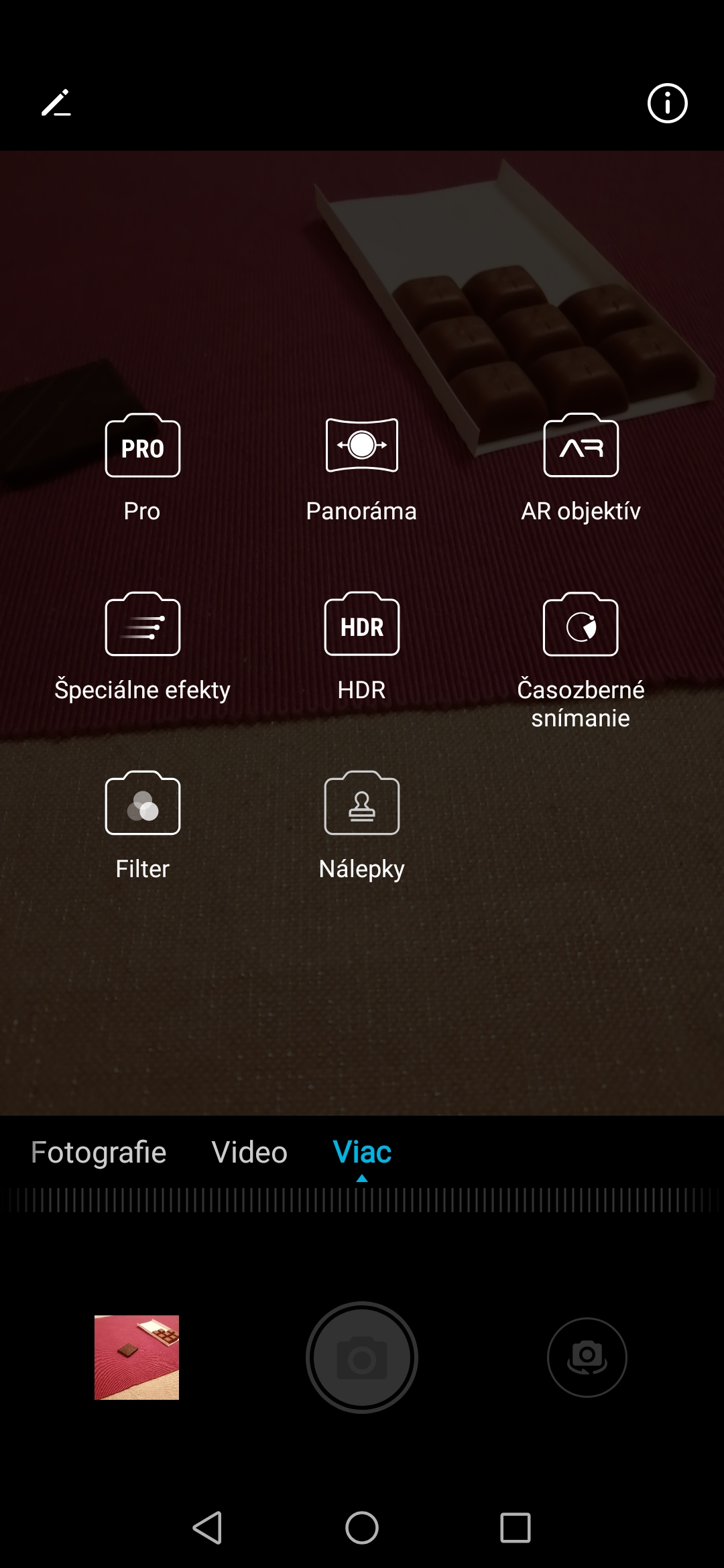Open the last photo thumbnail
The width and height of the screenshot is (724, 1568).
137,1358
